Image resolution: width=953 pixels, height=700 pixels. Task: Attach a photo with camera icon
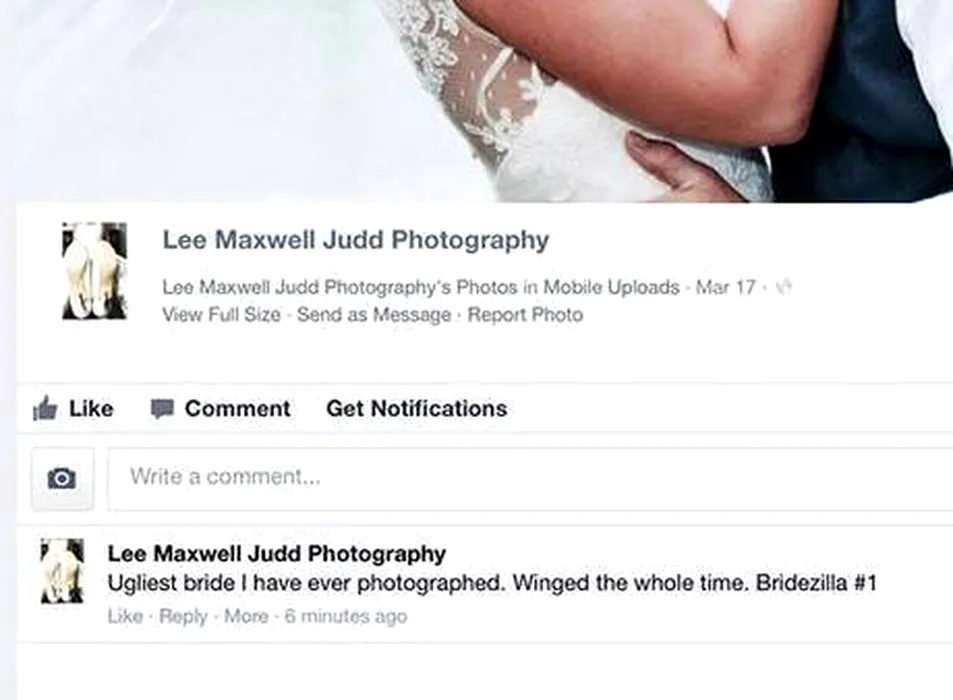click(x=62, y=479)
